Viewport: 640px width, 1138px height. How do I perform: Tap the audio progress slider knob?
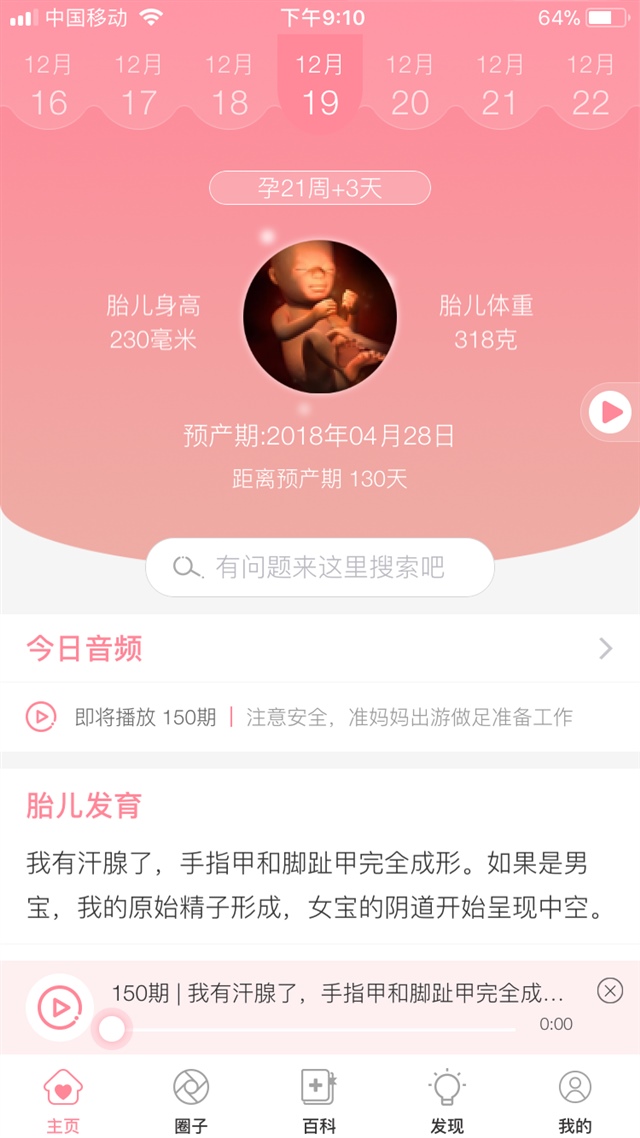[x=112, y=1028]
